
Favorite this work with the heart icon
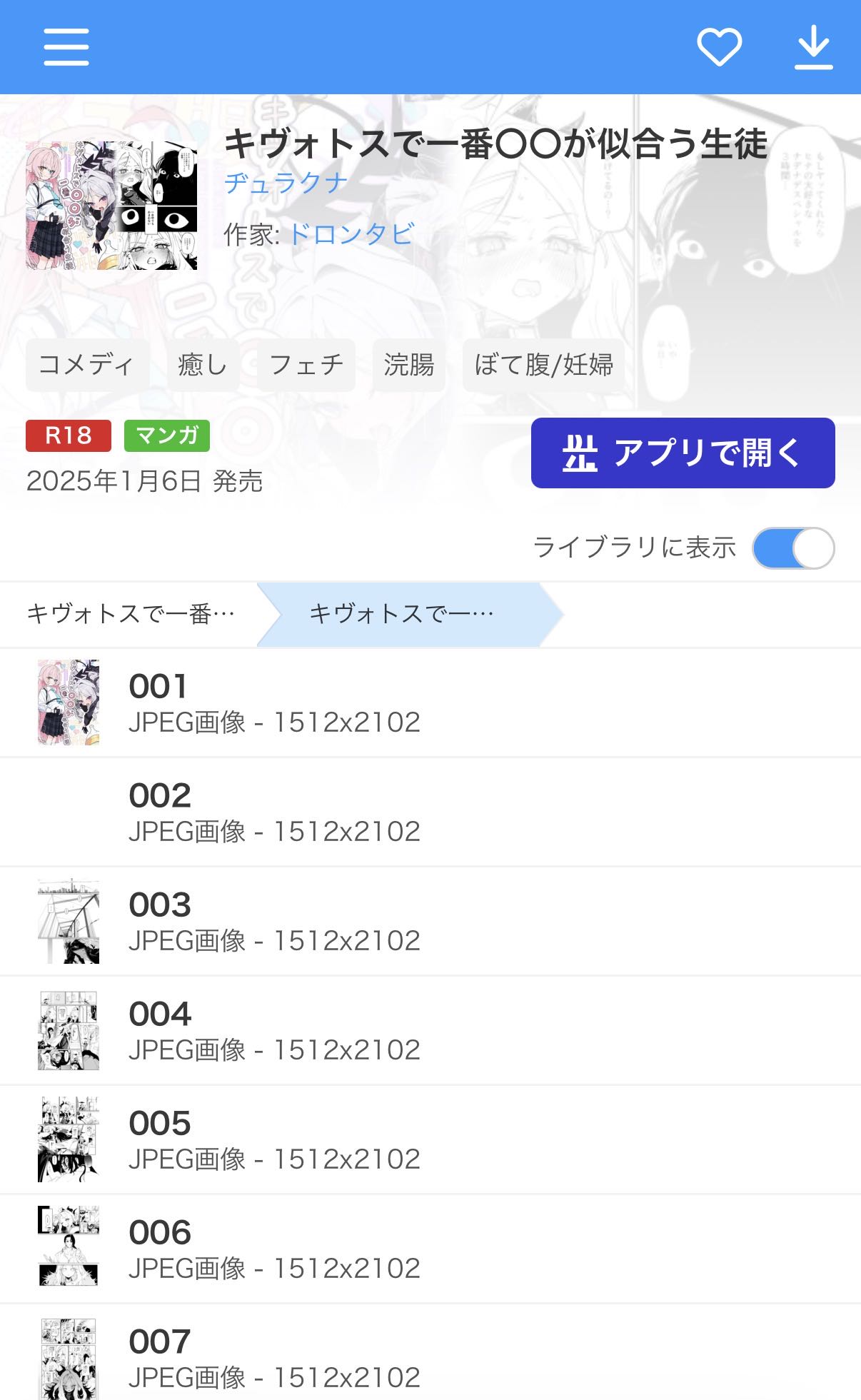pyautogui.click(x=719, y=47)
